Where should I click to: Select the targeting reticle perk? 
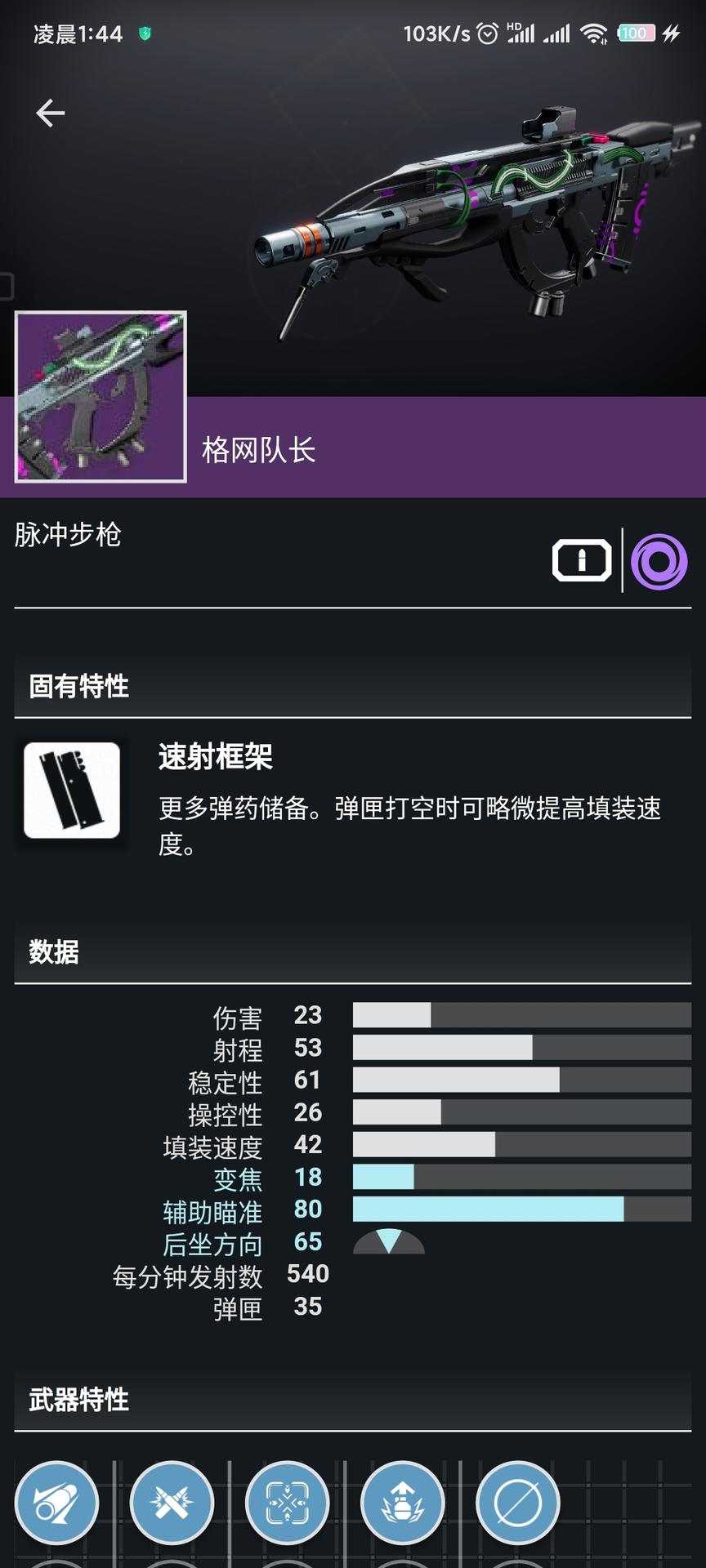pyautogui.click(x=287, y=1503)
